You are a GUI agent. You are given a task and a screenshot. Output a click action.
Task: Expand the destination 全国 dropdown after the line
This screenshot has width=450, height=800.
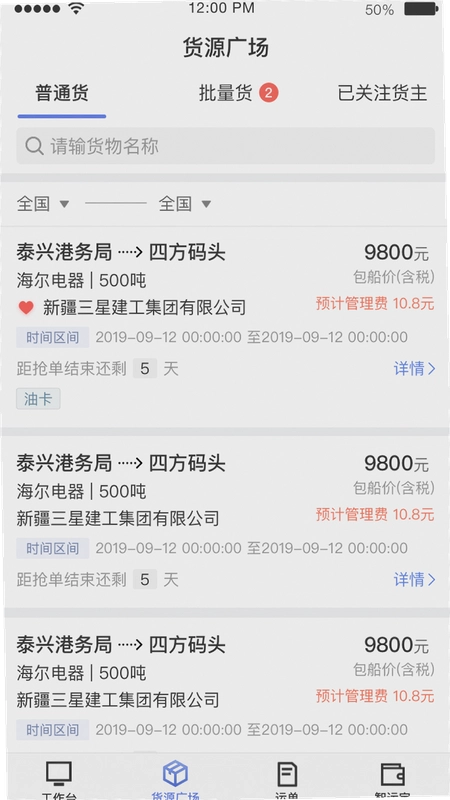click(x=185, y=204)
